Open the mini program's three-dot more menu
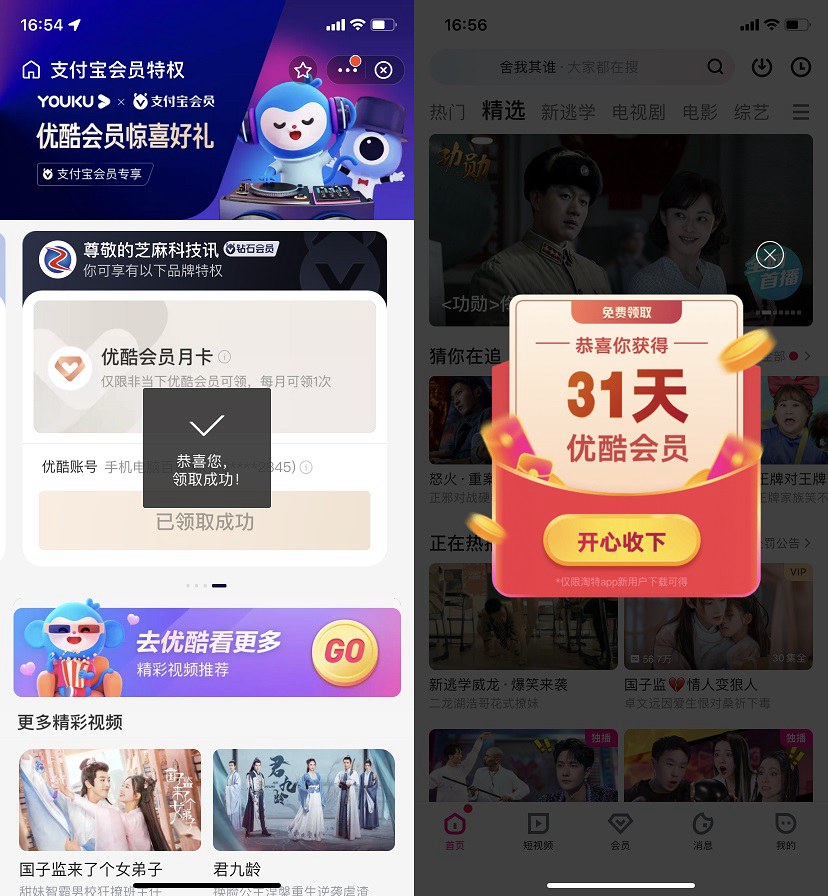 [x=347, y=70]
